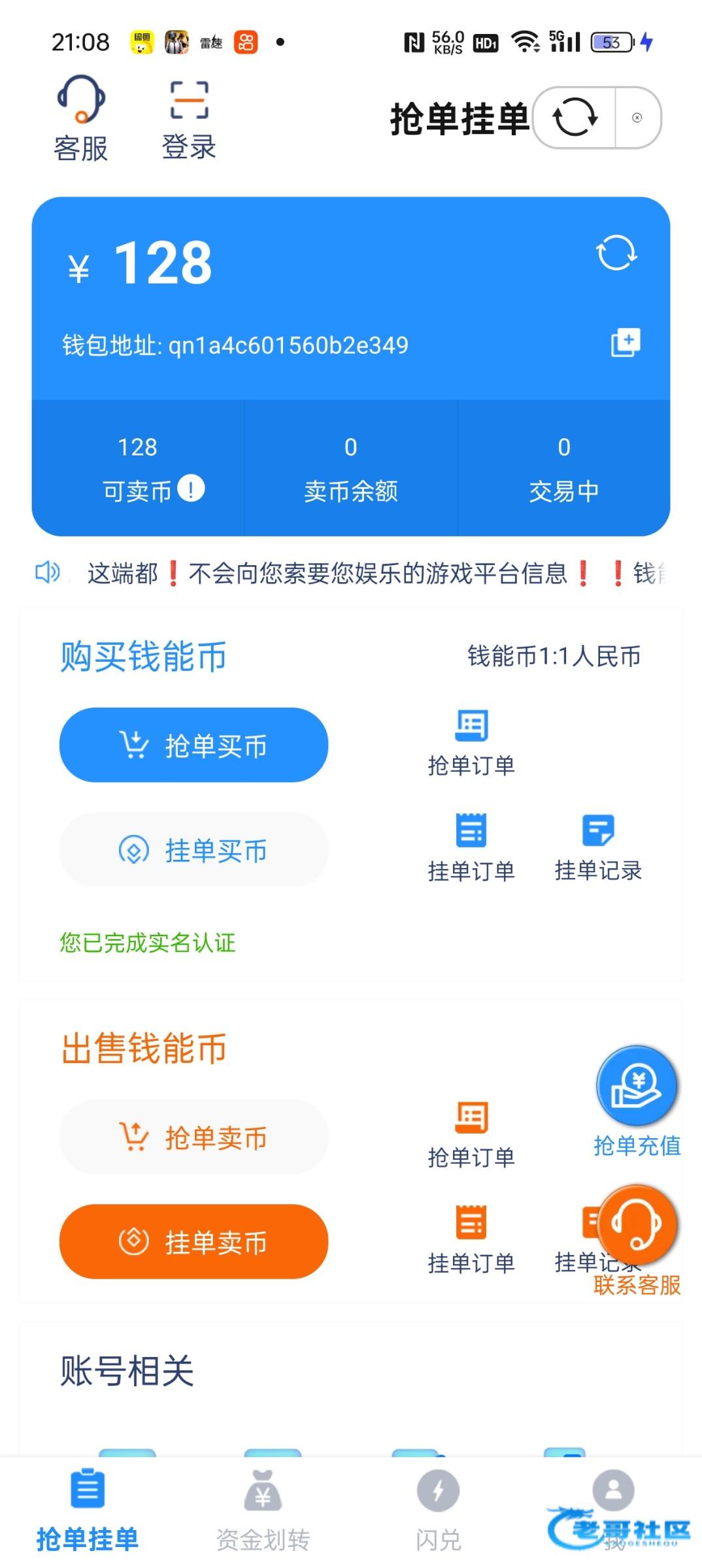Viewport: 702px width, 1568px height.
Task: Copy the wallet address
Action: pos(626,342)
